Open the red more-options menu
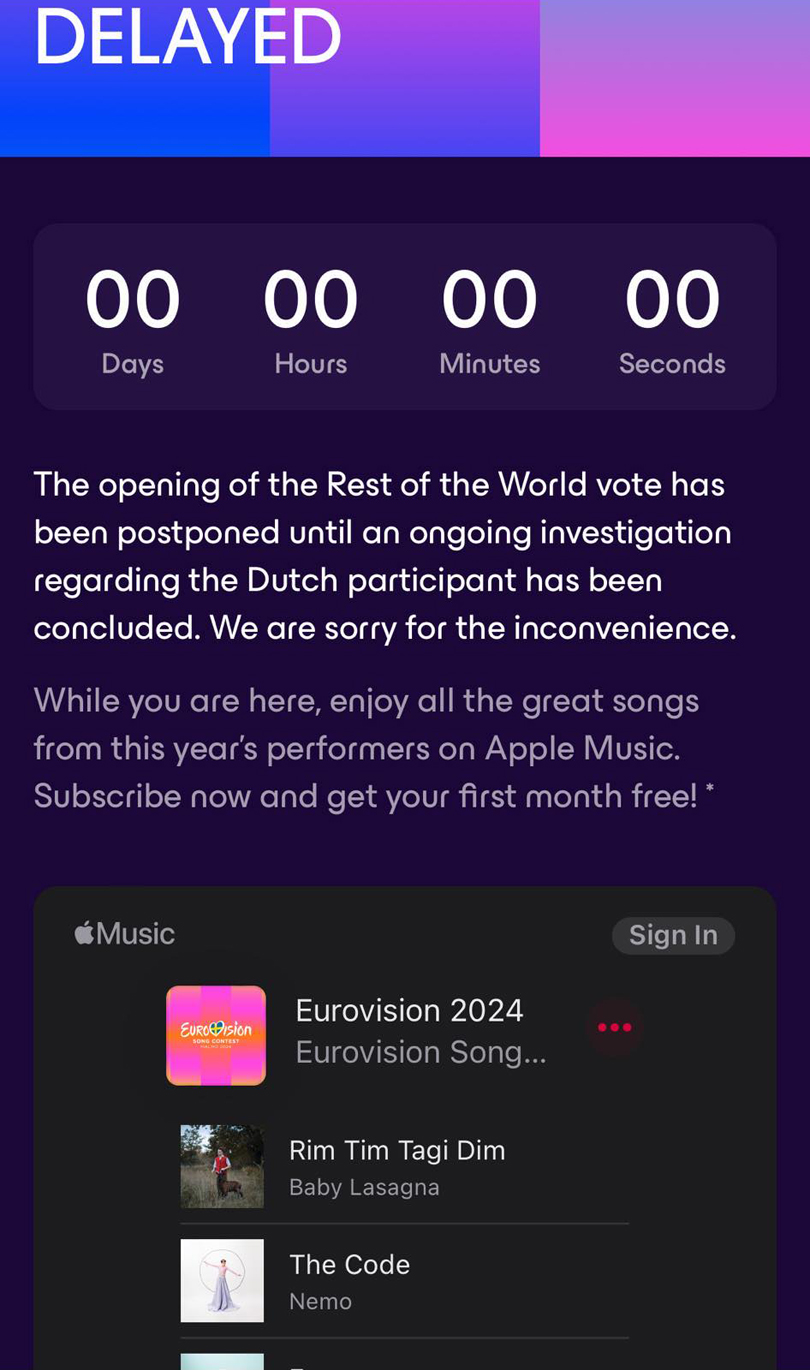 (x=614, y=1027)
